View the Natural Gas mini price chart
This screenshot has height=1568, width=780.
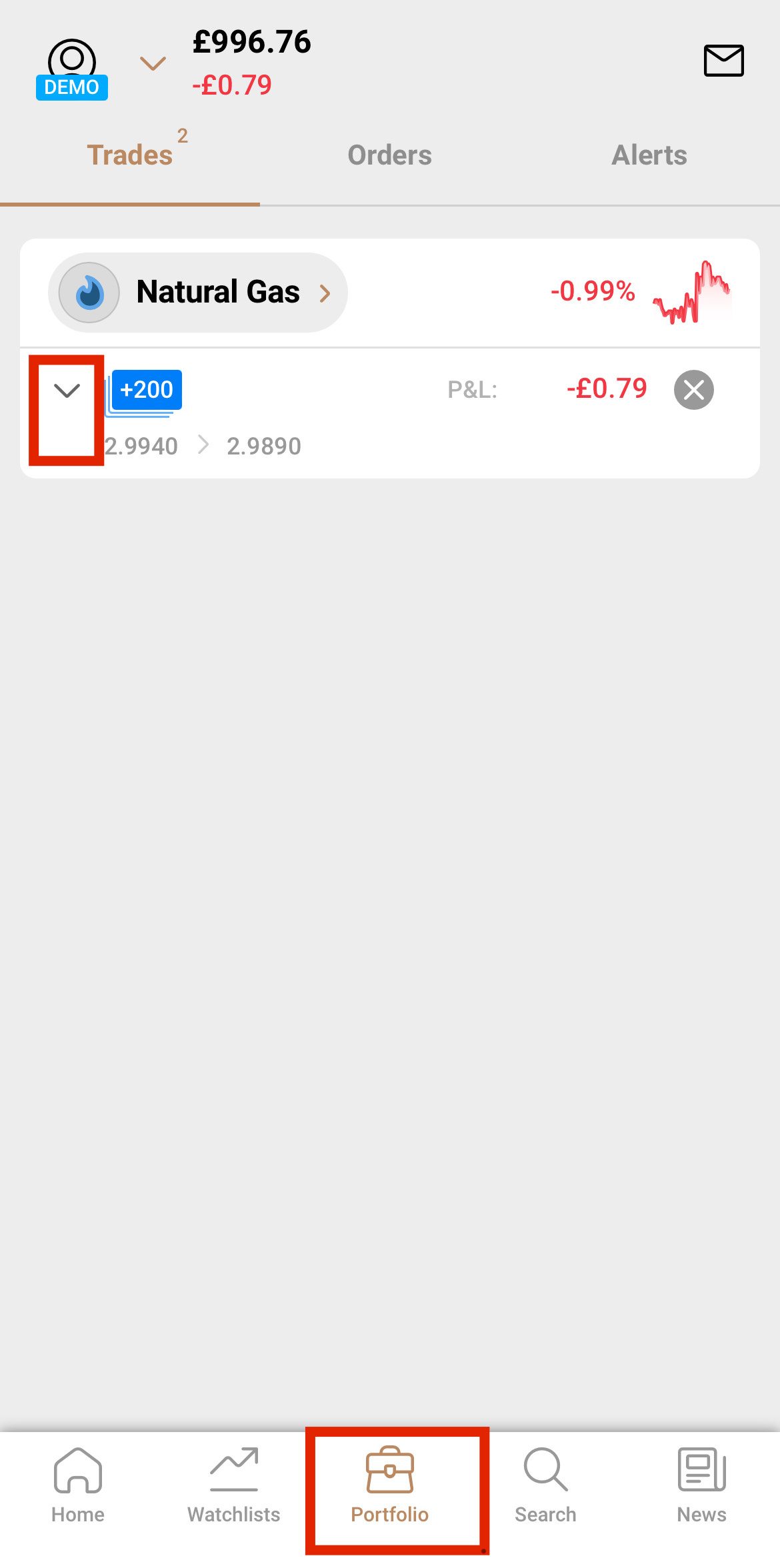692,293
